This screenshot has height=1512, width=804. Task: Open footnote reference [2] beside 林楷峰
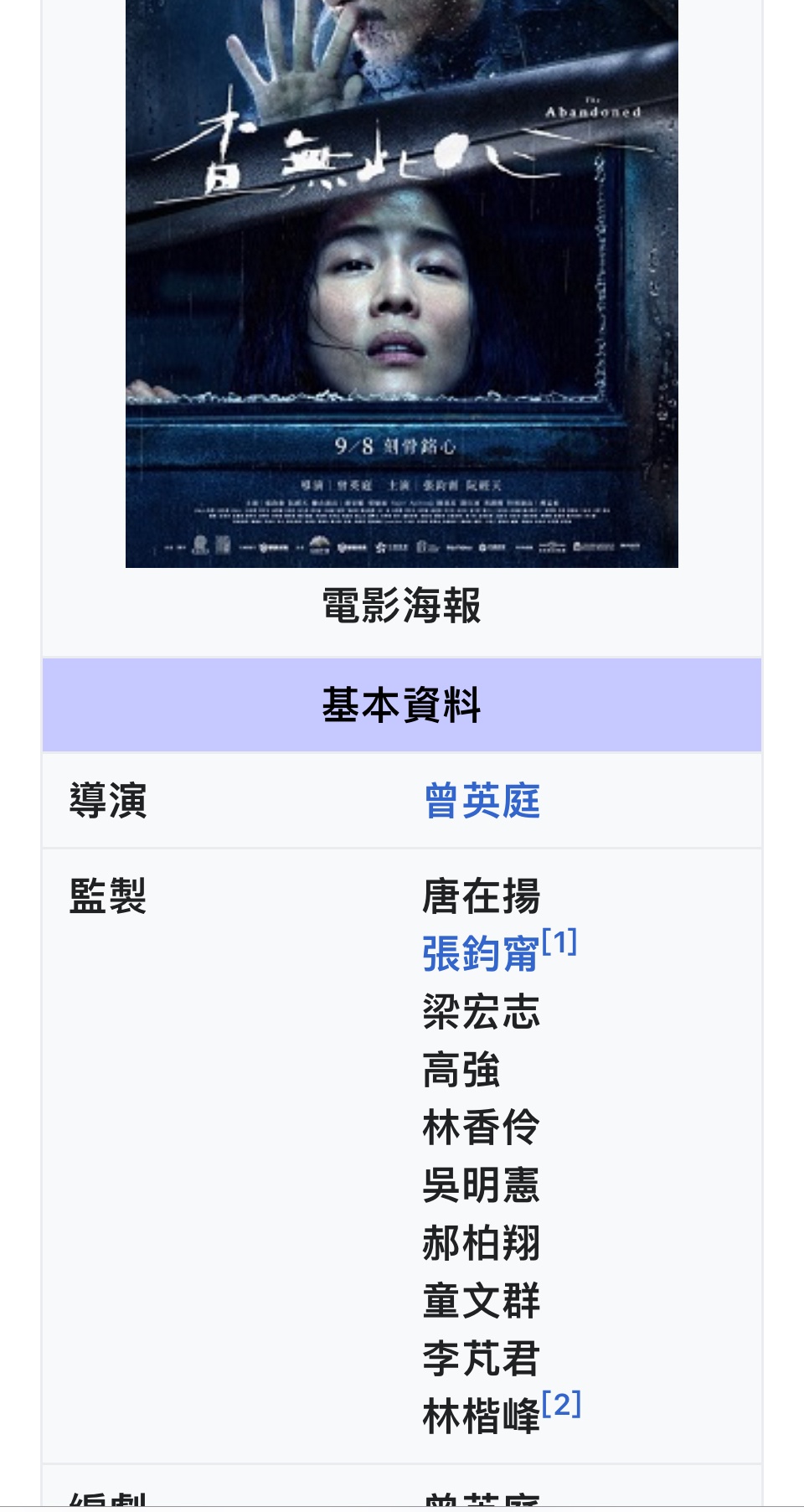click(x=561, y=1404)
